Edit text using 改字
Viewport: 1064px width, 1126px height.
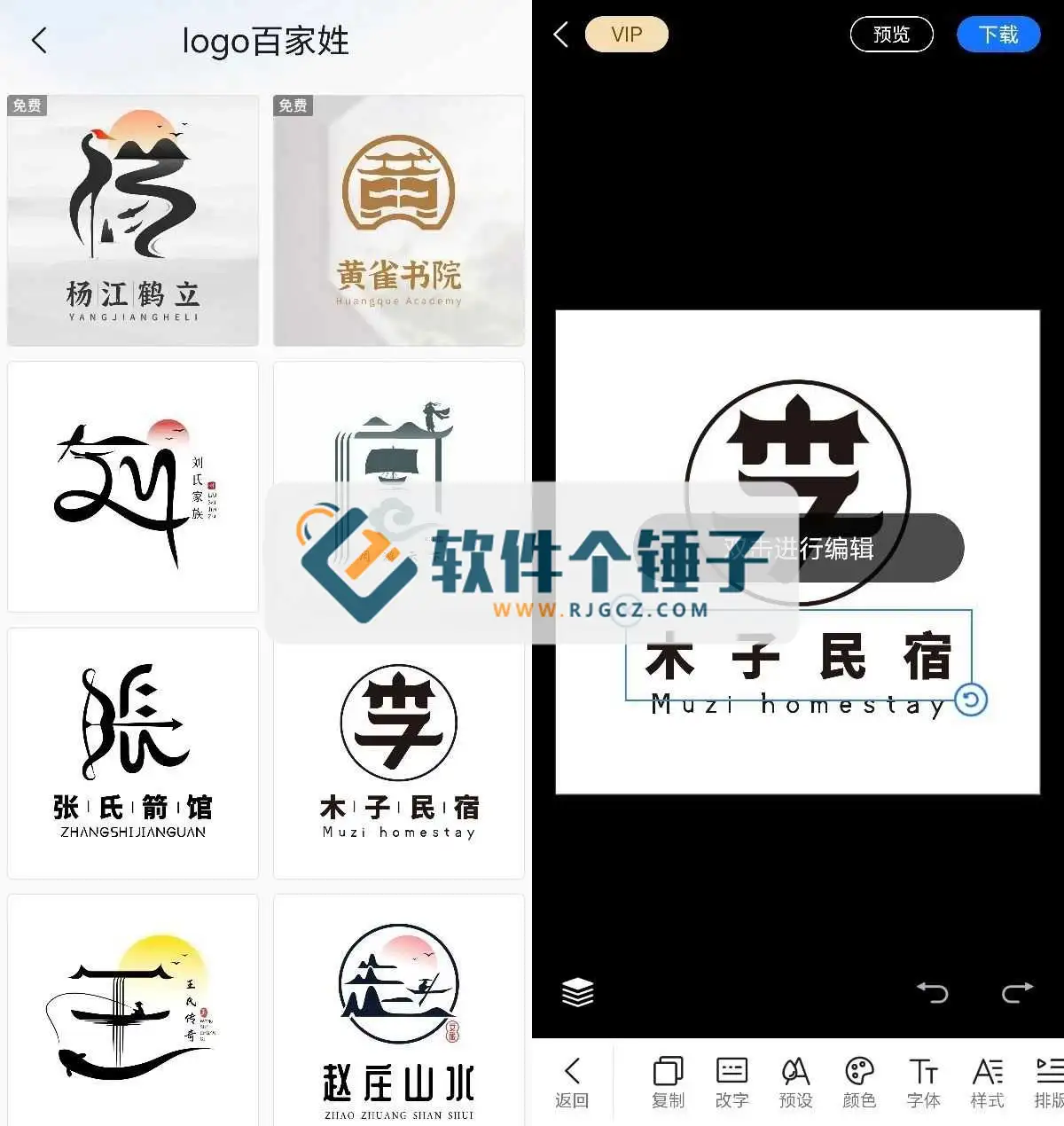coord(731,1083)
